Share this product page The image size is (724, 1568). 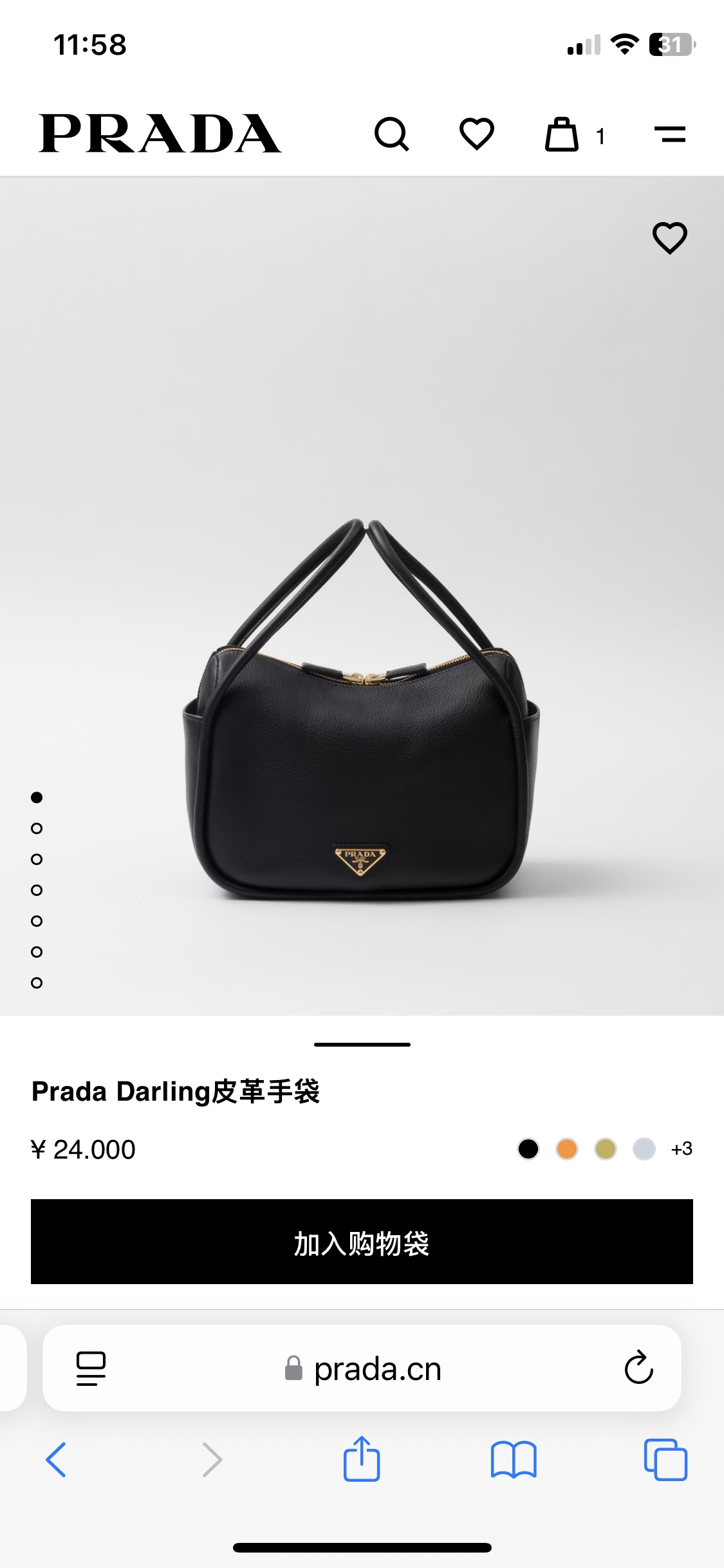362,1459
